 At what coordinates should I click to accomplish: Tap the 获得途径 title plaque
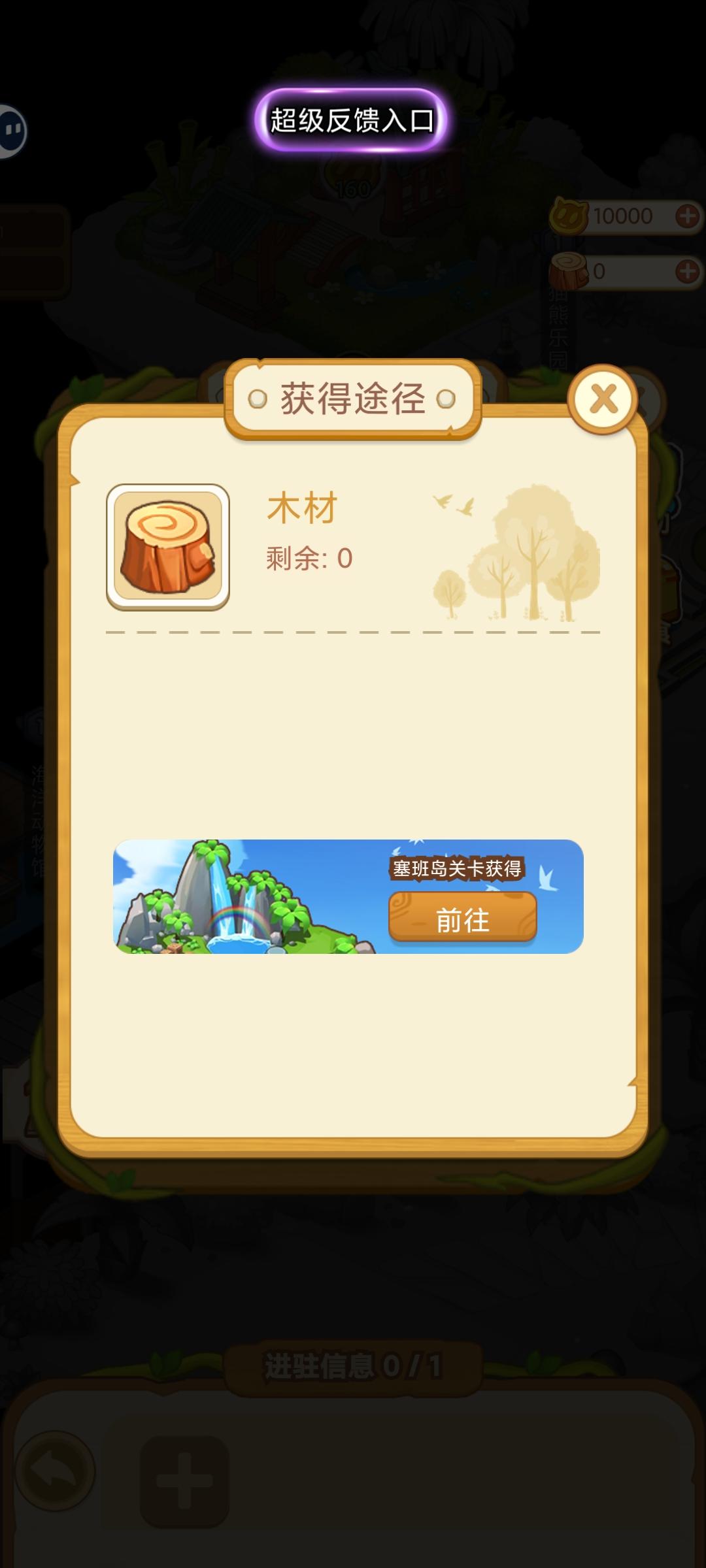point(353,399)
